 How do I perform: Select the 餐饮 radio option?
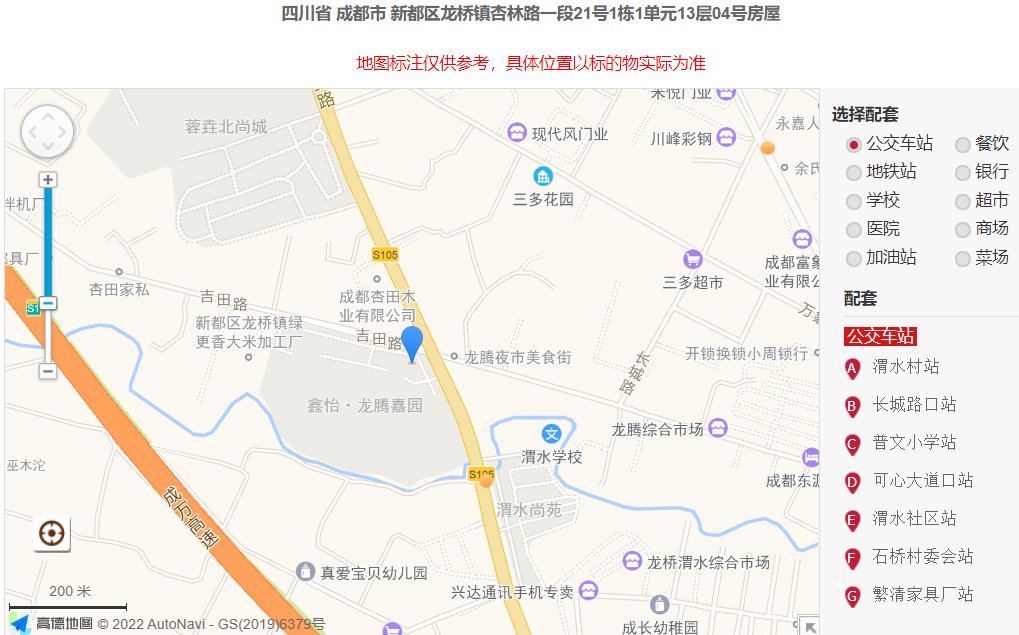click(962, 145)
